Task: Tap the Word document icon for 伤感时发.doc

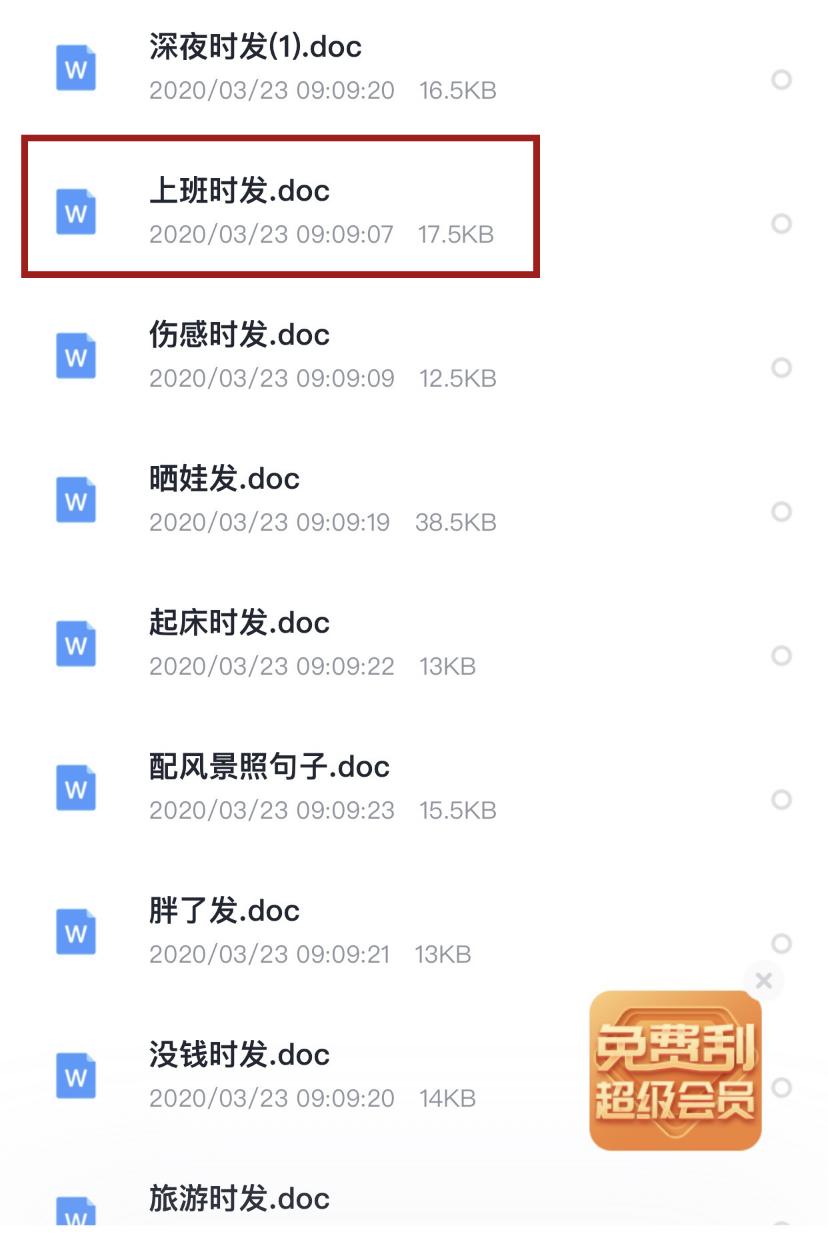Action: point(75,356)
